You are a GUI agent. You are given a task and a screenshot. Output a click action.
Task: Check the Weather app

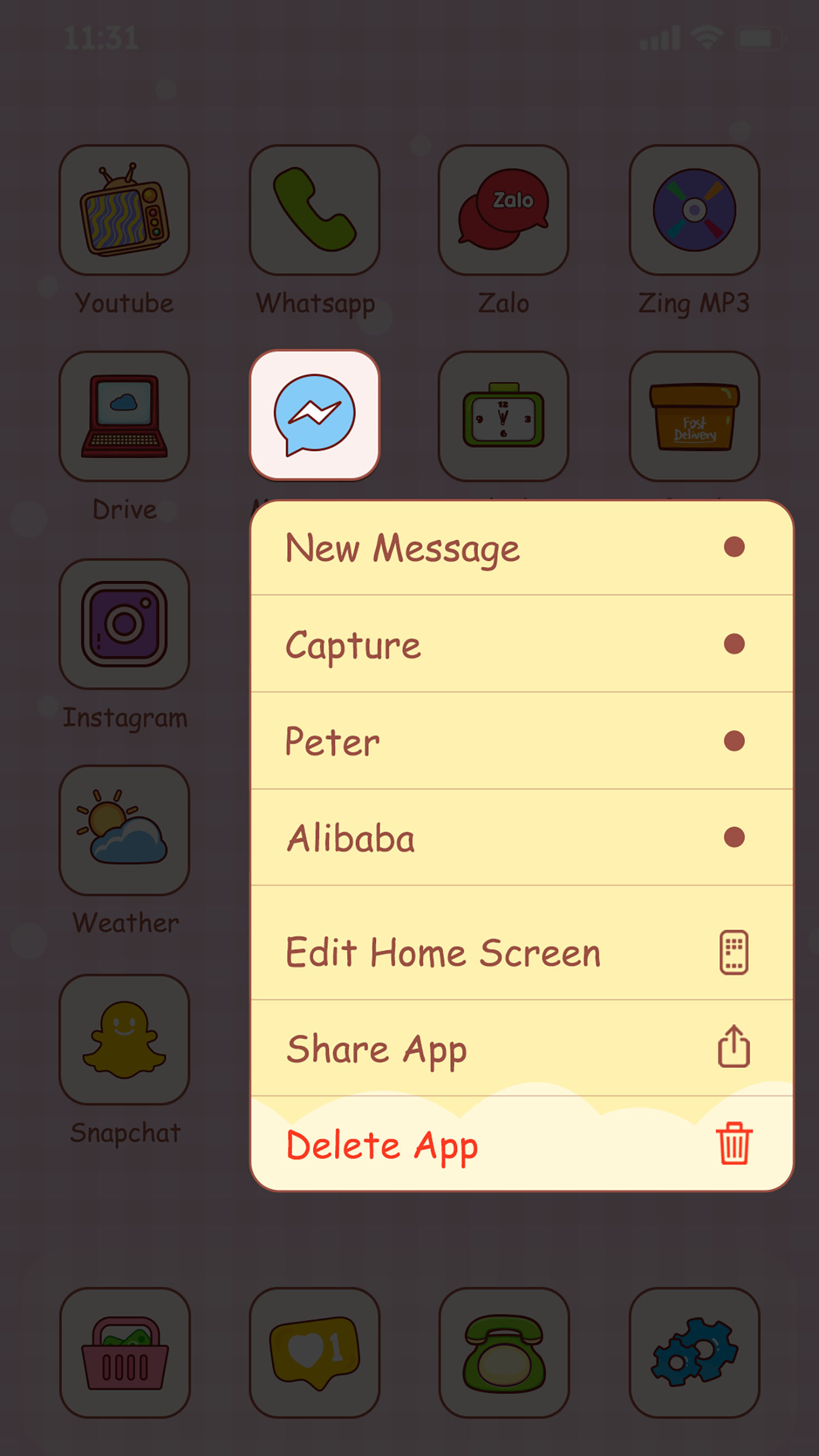click(125, 831)
